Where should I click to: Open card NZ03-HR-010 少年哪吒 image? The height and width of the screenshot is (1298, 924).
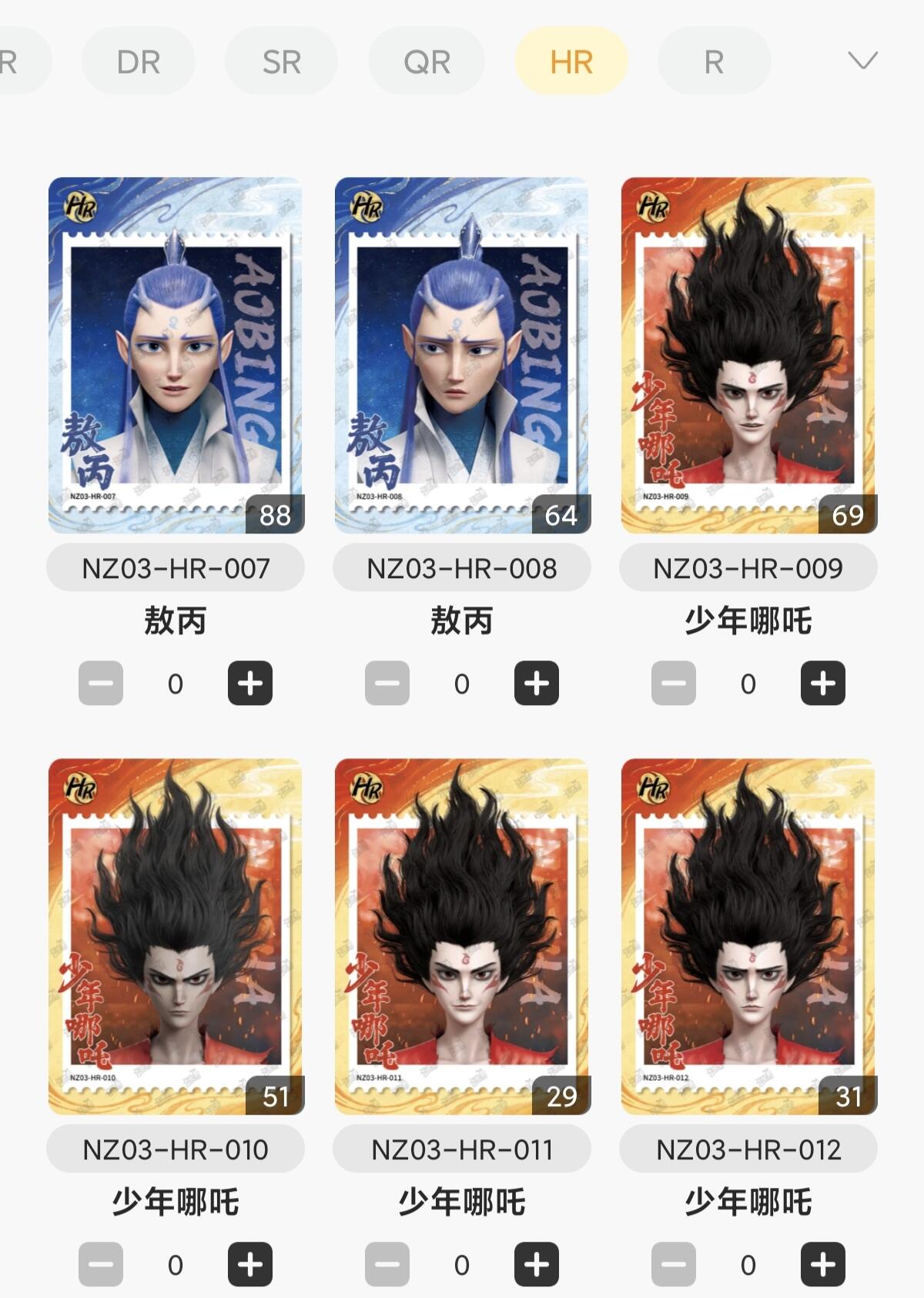point(176,937)
